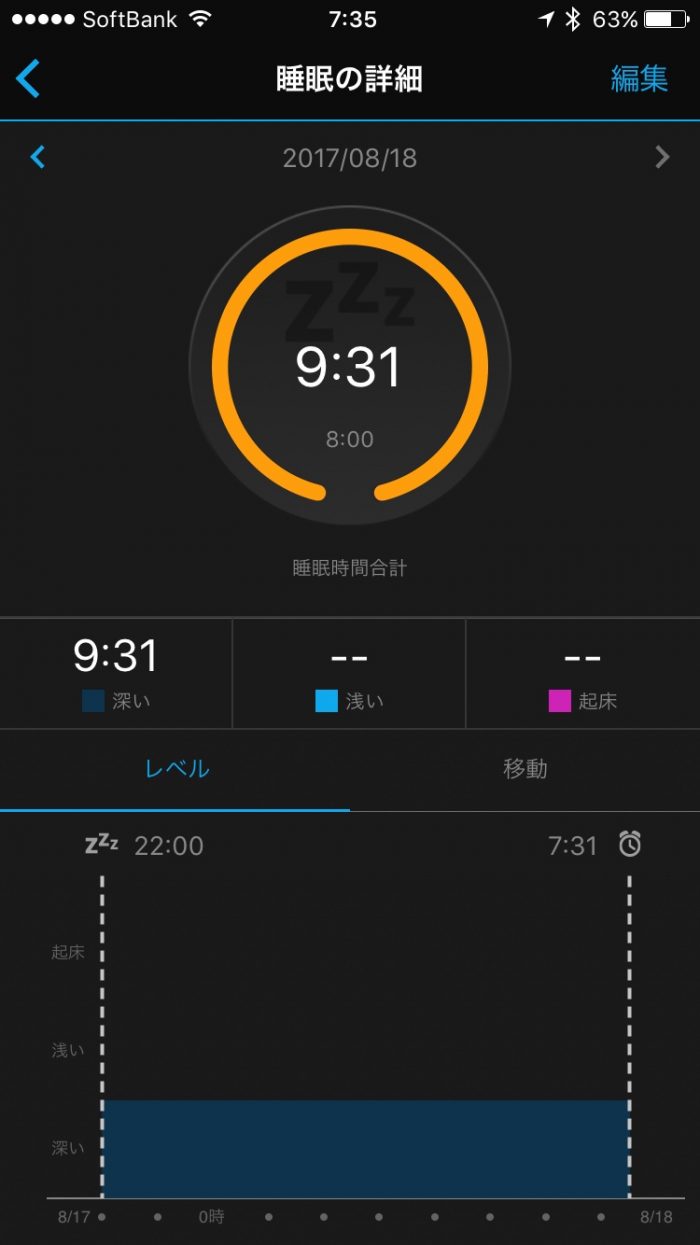This screenshot has height=1245, width=700.
Task: Go to the next day's sleep record
Action: click(x=661, y=157)
